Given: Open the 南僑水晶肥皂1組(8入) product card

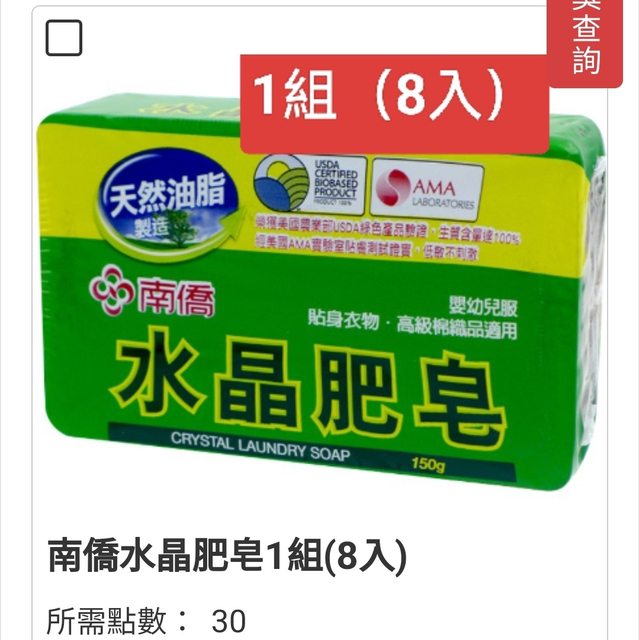Looking at the screenshot, I should point(227,557).
